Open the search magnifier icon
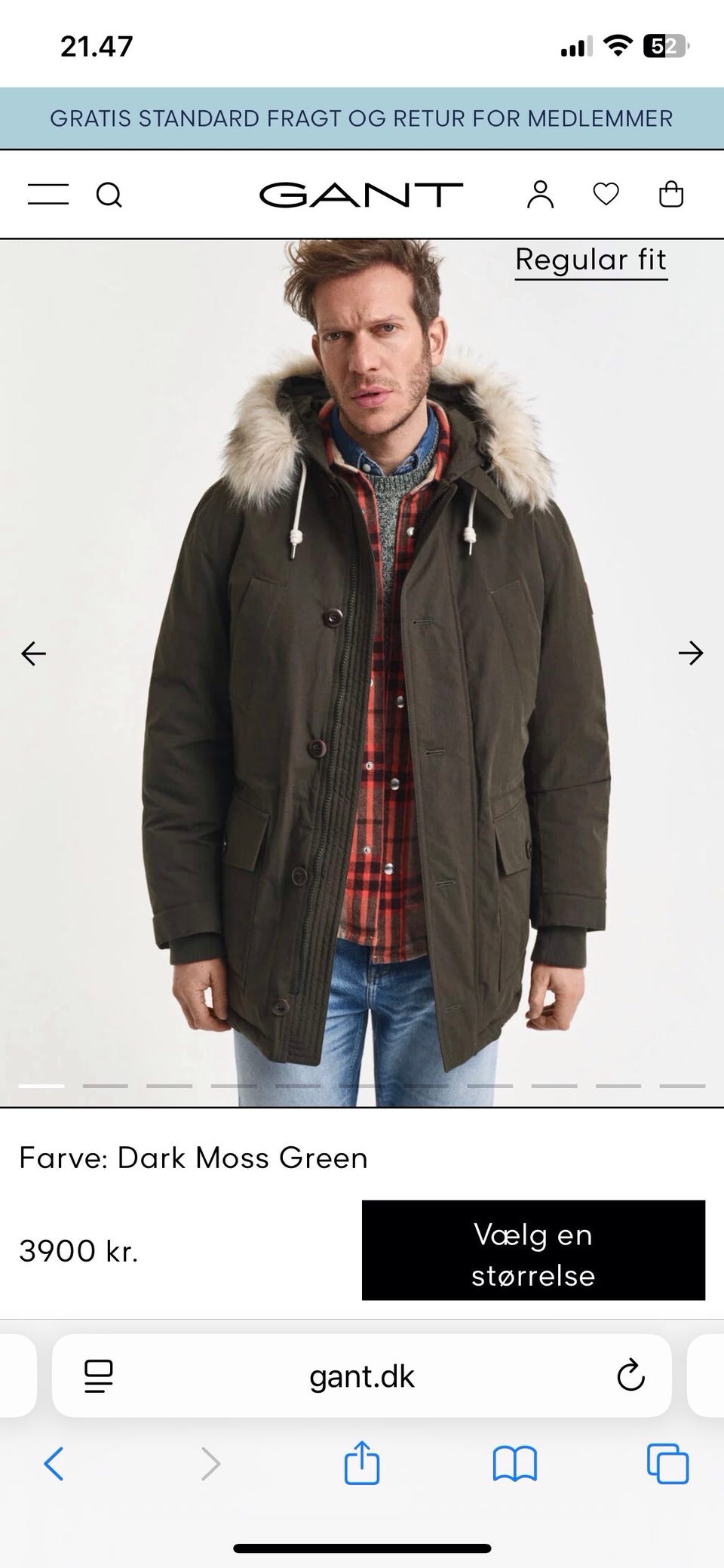 tap(109, 195)
